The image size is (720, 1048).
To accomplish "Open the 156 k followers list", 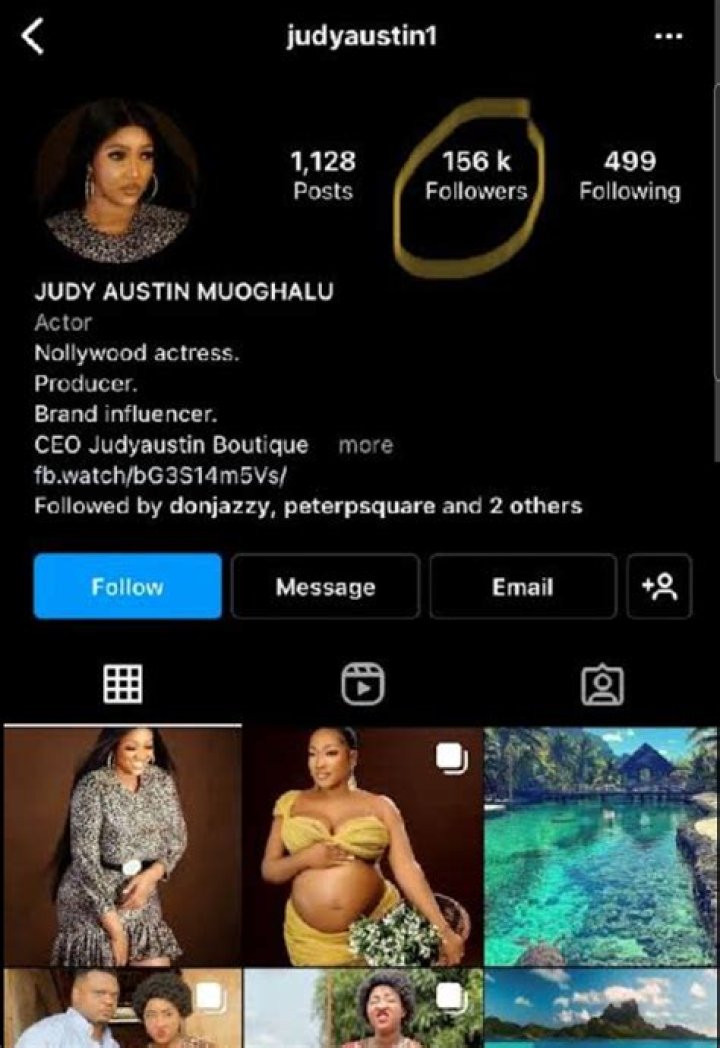I will click(x=475, y=175).
